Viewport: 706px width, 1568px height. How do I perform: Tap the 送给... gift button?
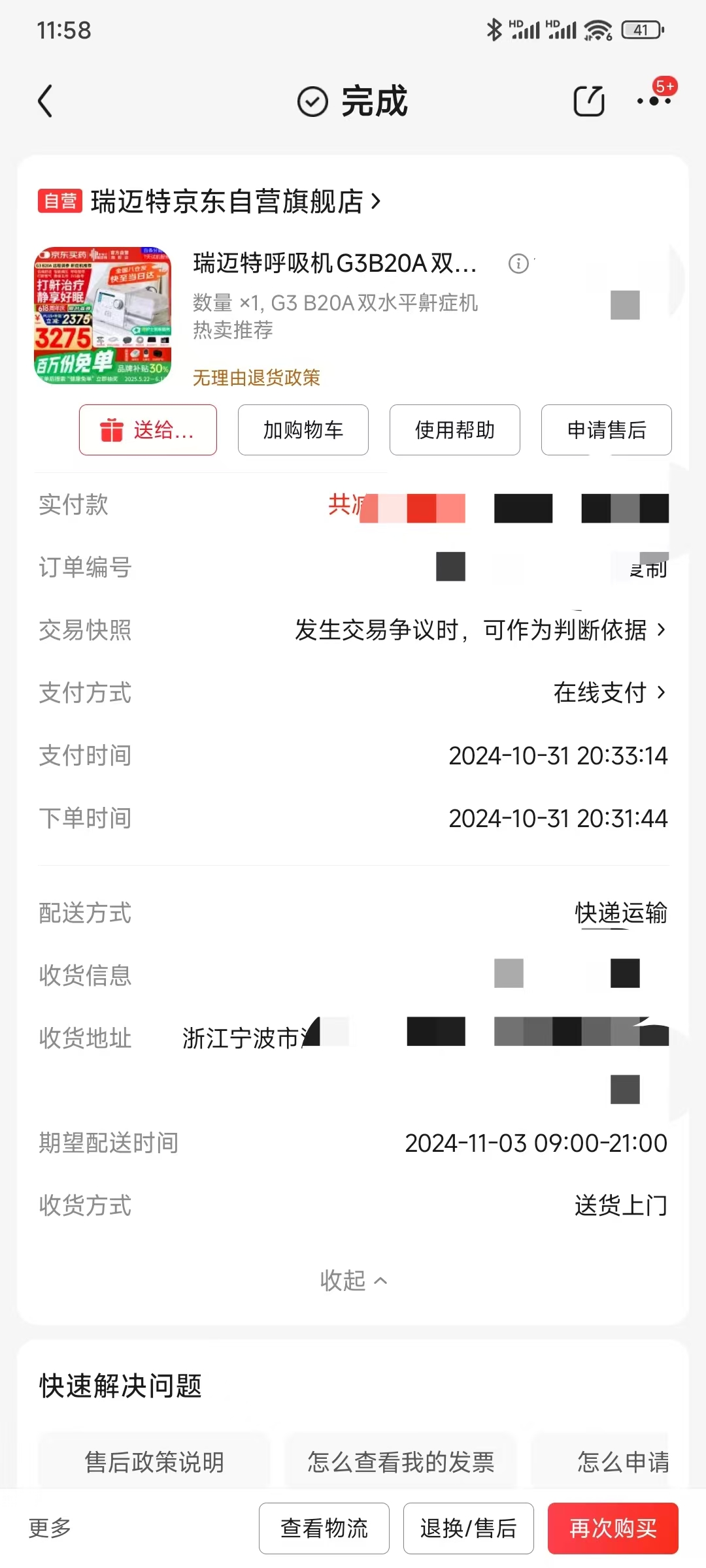[x=148, y=430]
